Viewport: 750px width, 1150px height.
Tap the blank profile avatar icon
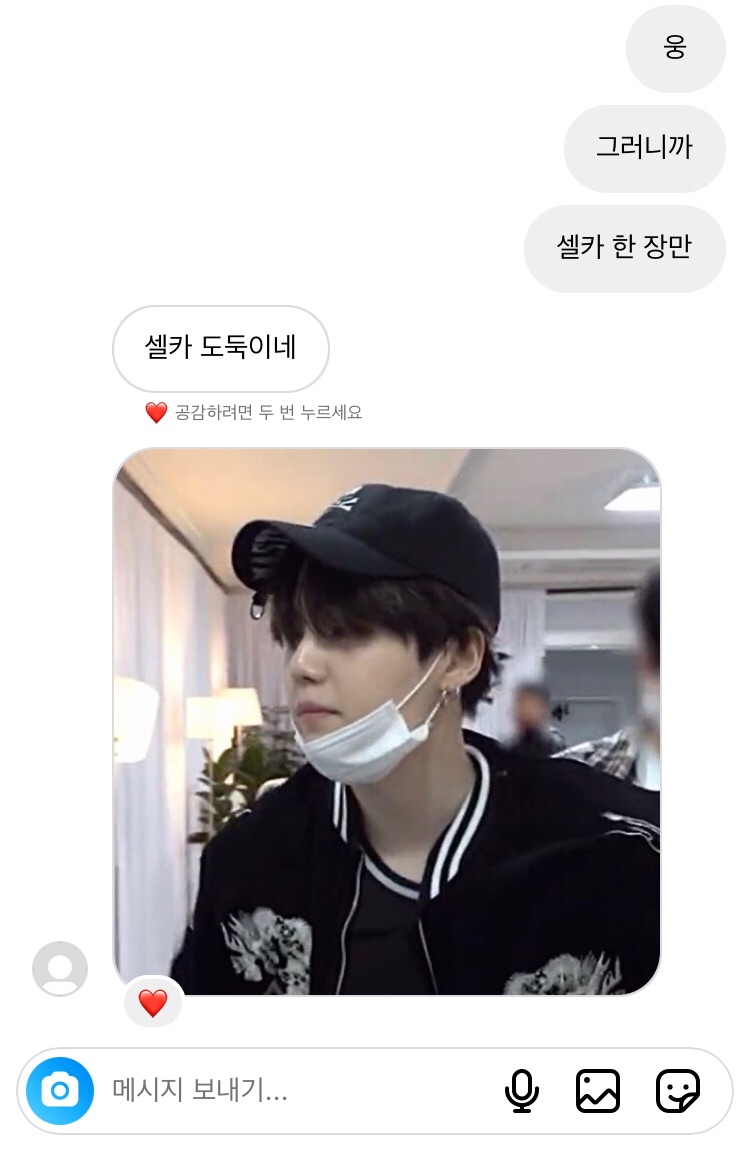click(62, 968)
